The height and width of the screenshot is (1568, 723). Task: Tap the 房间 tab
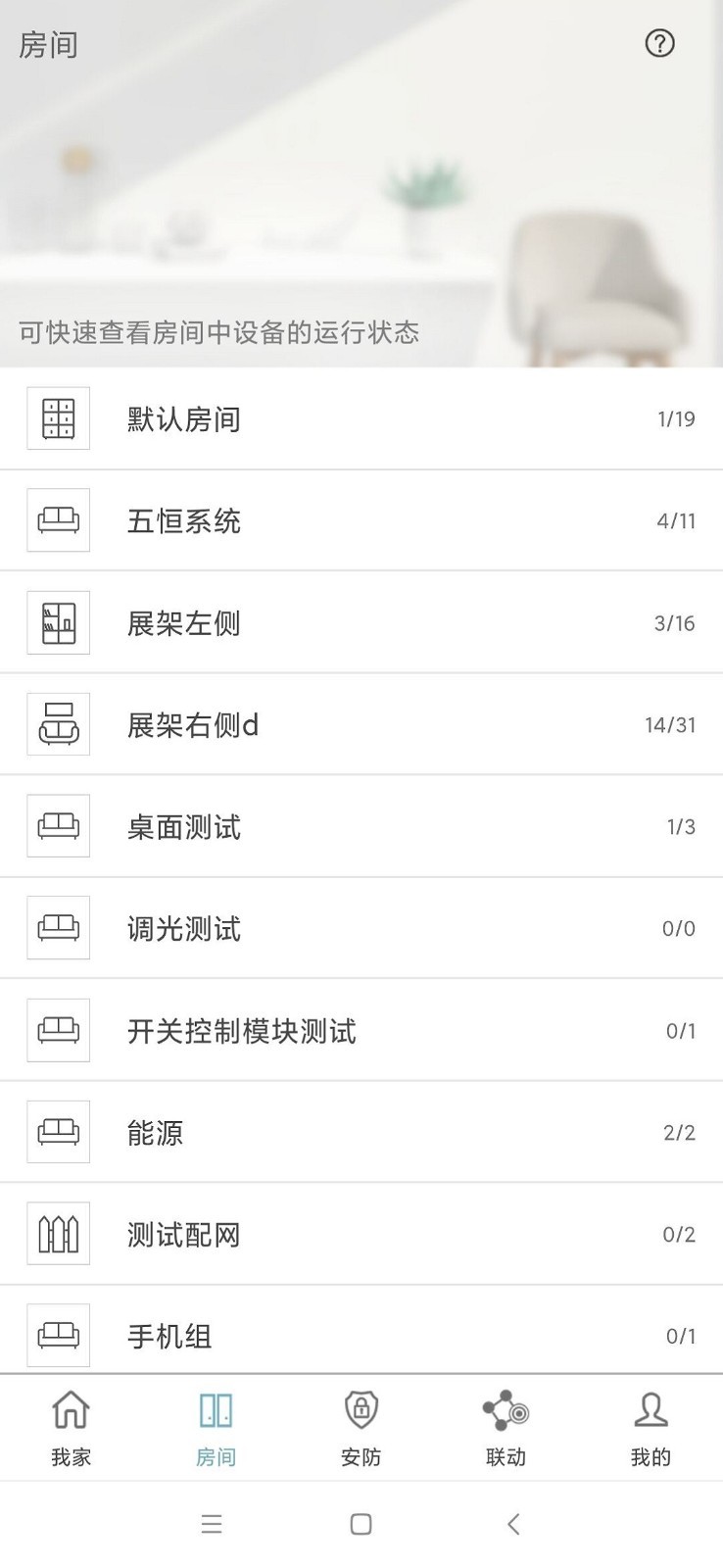(x=216, y=1428)
